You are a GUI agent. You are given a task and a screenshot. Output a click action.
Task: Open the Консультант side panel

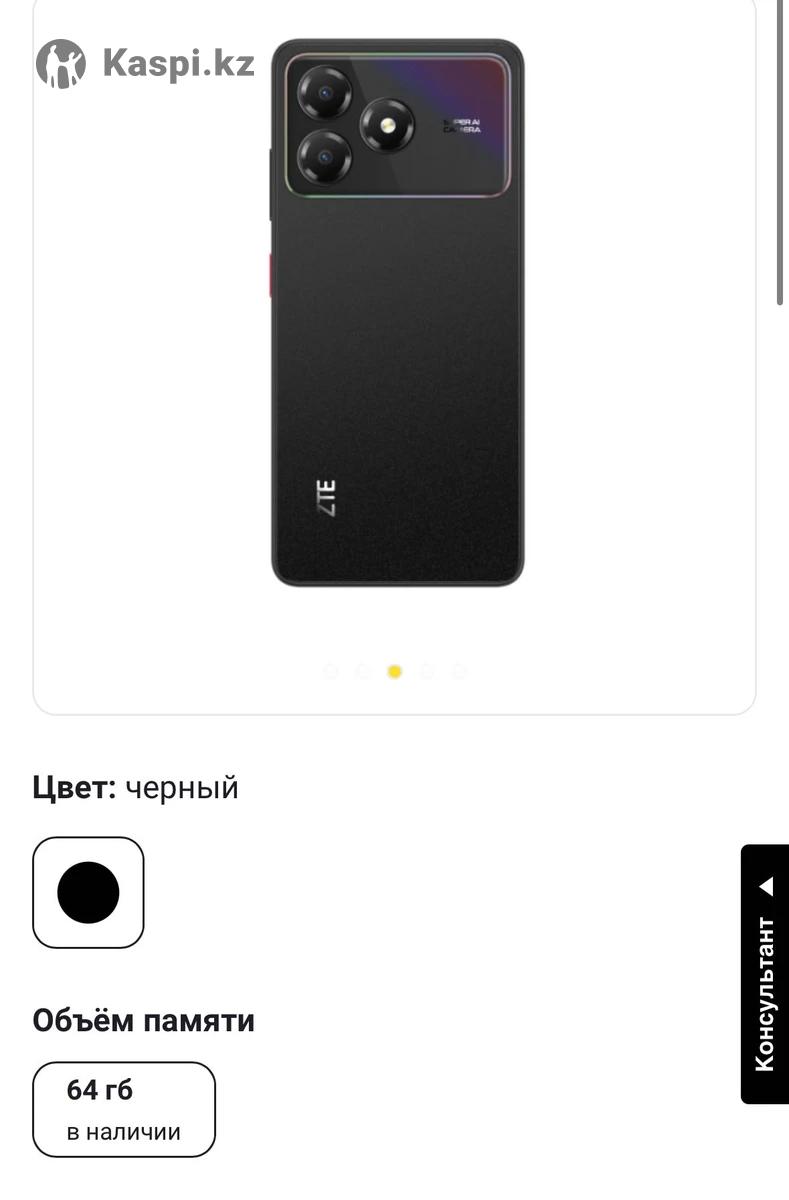point(765,974)
